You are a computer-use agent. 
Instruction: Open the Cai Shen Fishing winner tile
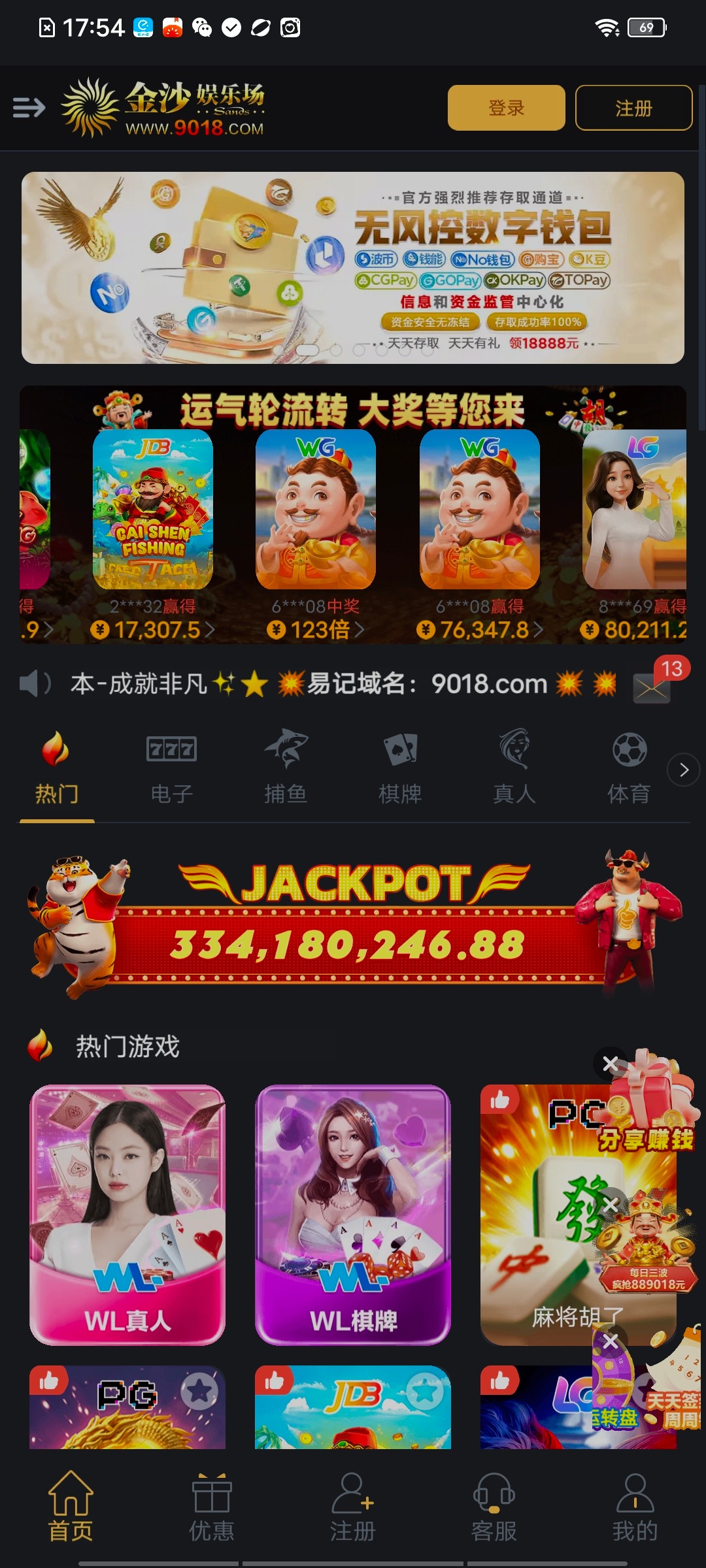(153, 510)
